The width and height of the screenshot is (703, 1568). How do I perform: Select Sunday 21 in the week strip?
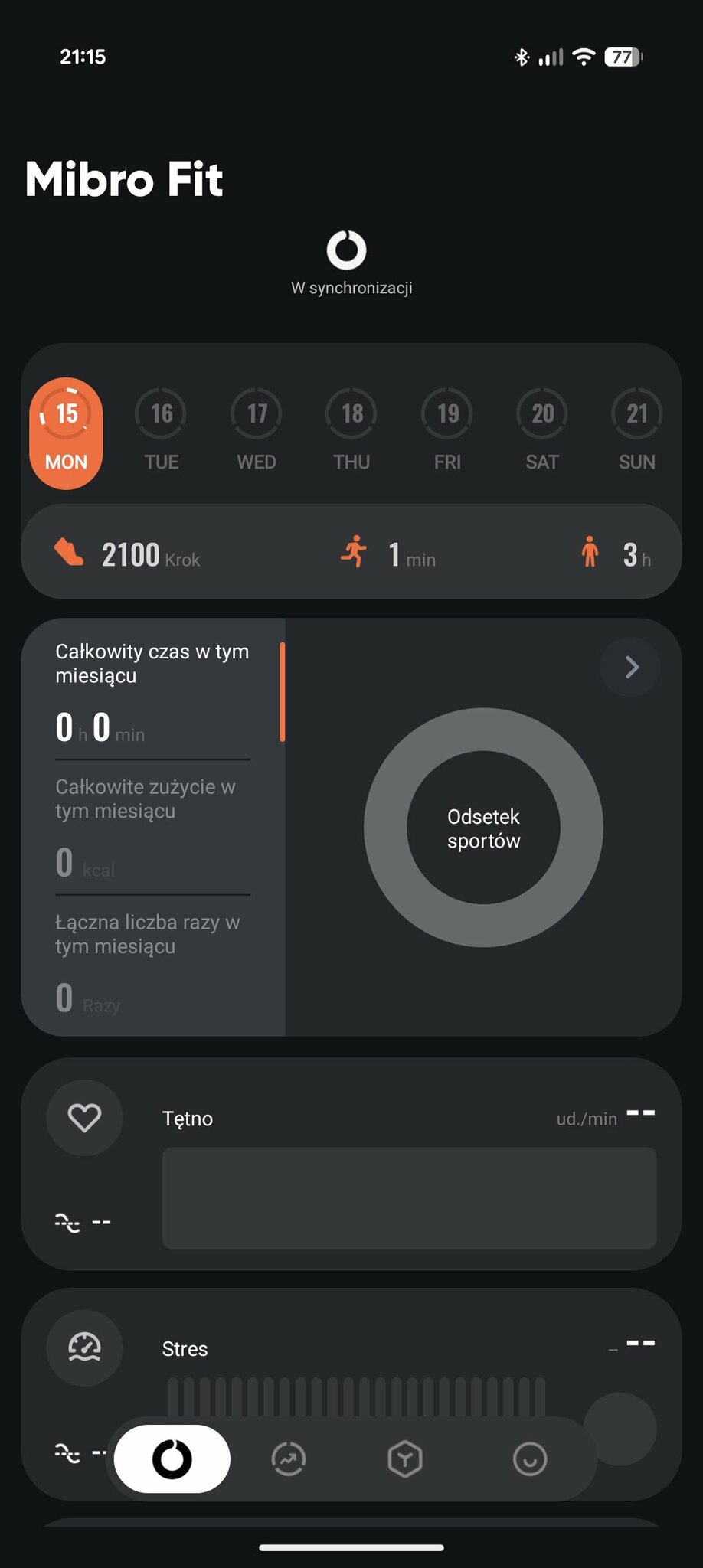(636, 431)
